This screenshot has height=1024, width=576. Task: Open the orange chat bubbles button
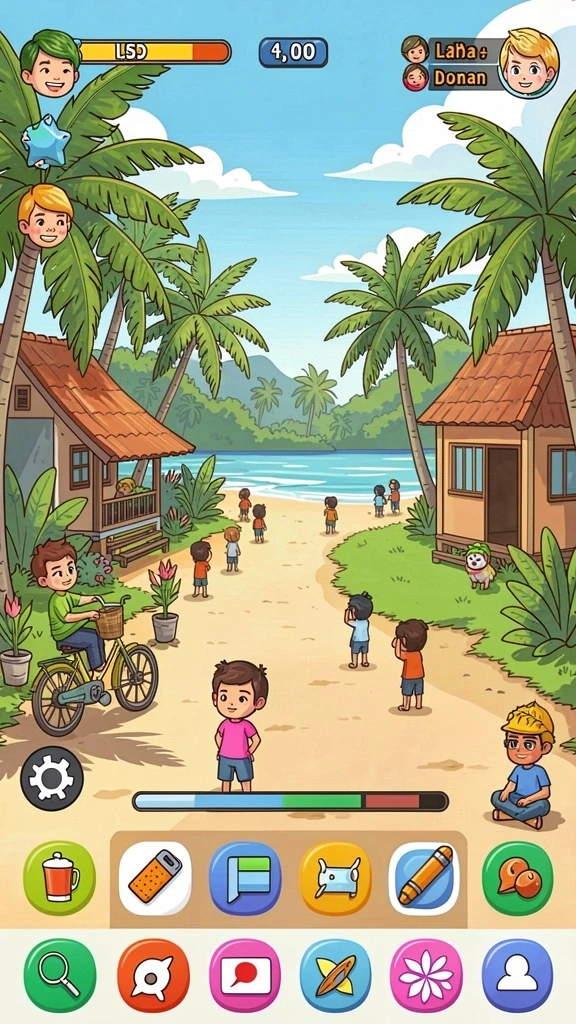point(518,878)
